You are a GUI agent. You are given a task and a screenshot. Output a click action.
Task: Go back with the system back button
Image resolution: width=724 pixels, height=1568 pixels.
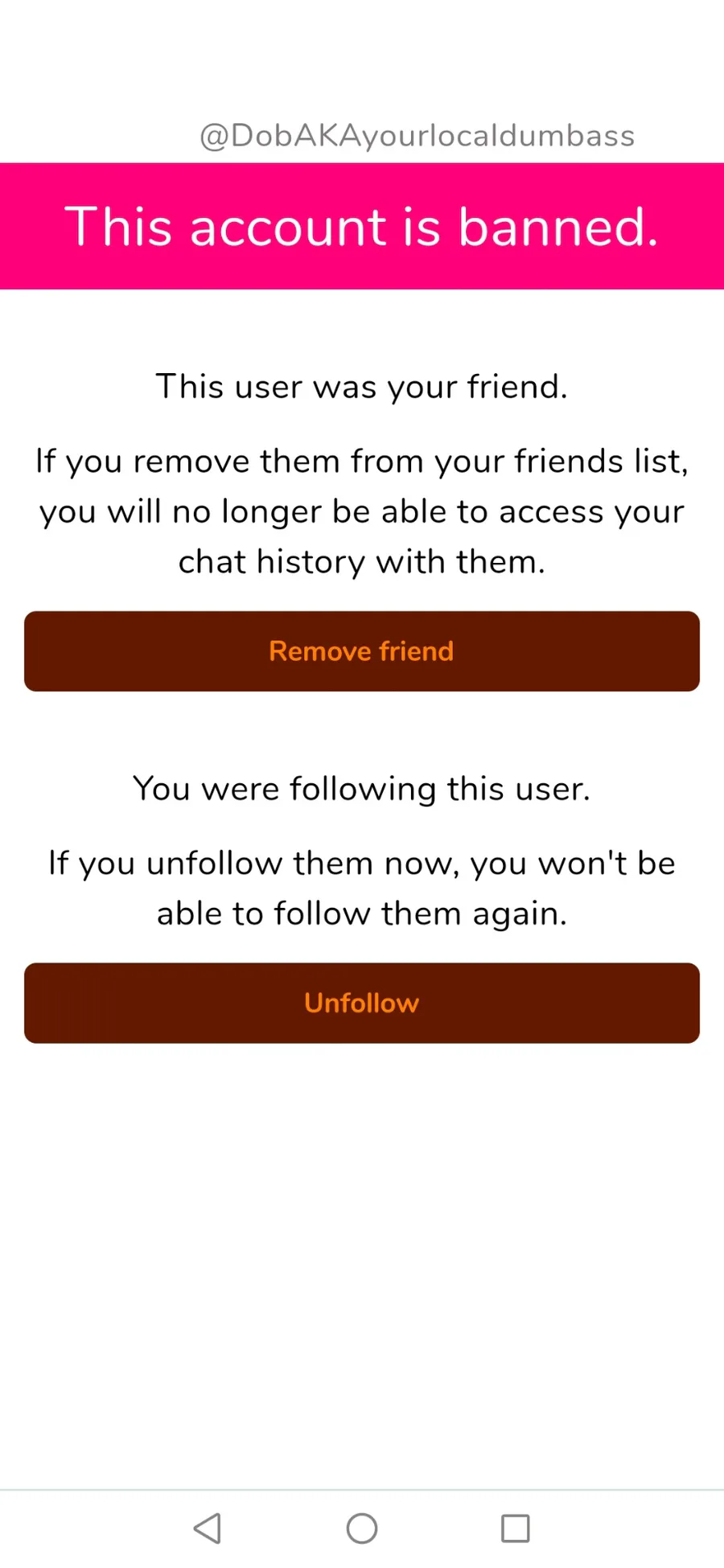208,1528
